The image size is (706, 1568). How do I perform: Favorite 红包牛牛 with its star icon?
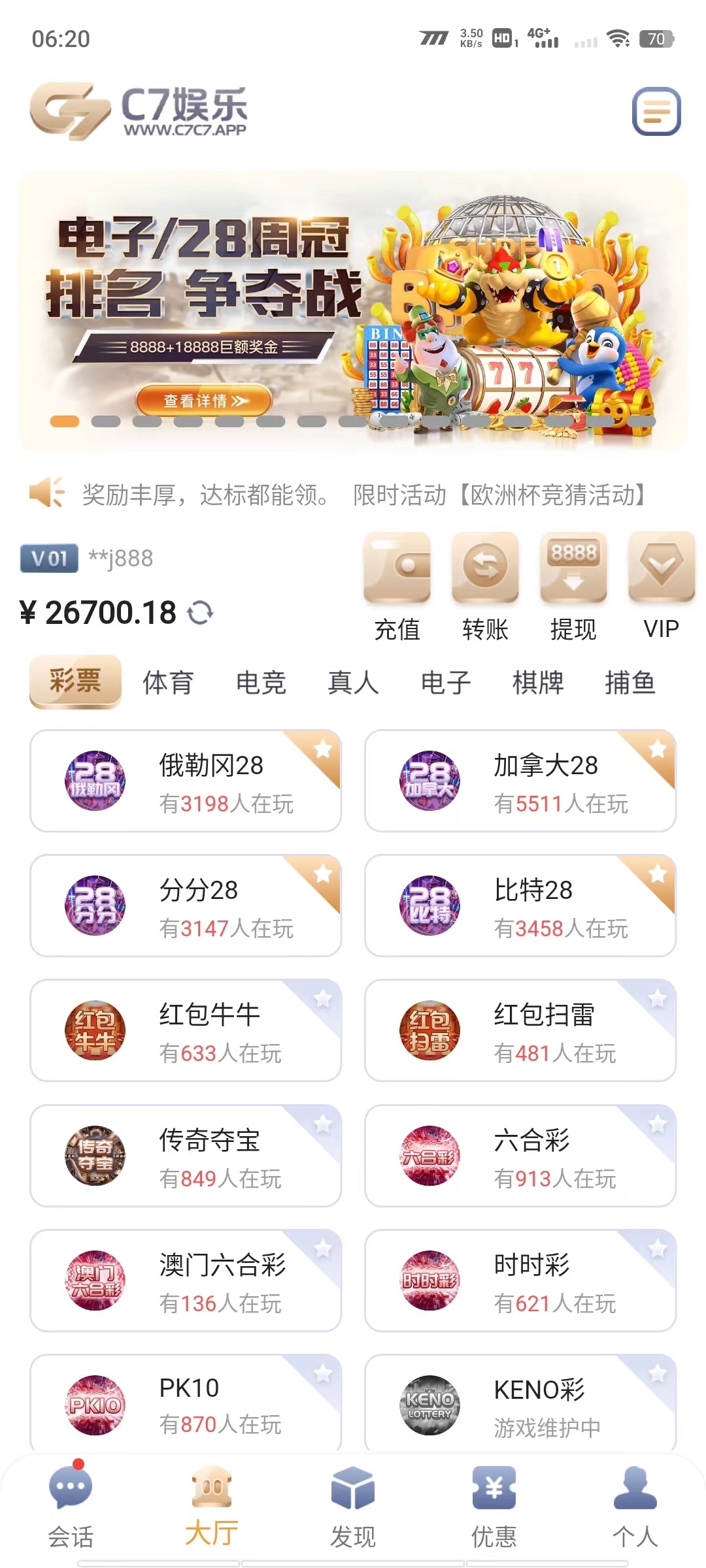click(x=323, y=999)
